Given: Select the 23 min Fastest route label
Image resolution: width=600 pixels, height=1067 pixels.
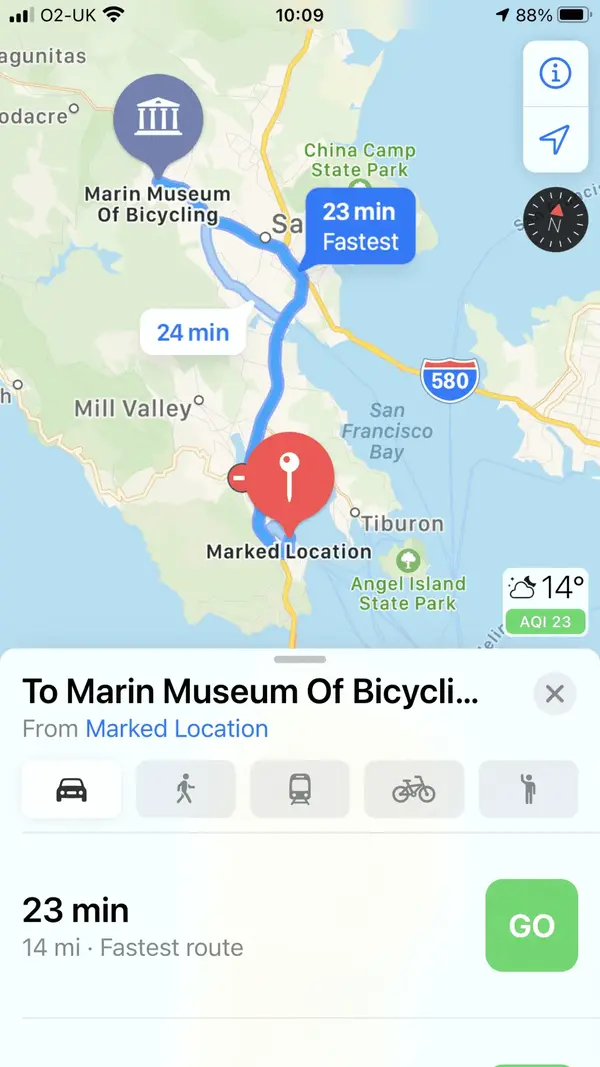Looking at the screenshot, I should coord(360,226).
